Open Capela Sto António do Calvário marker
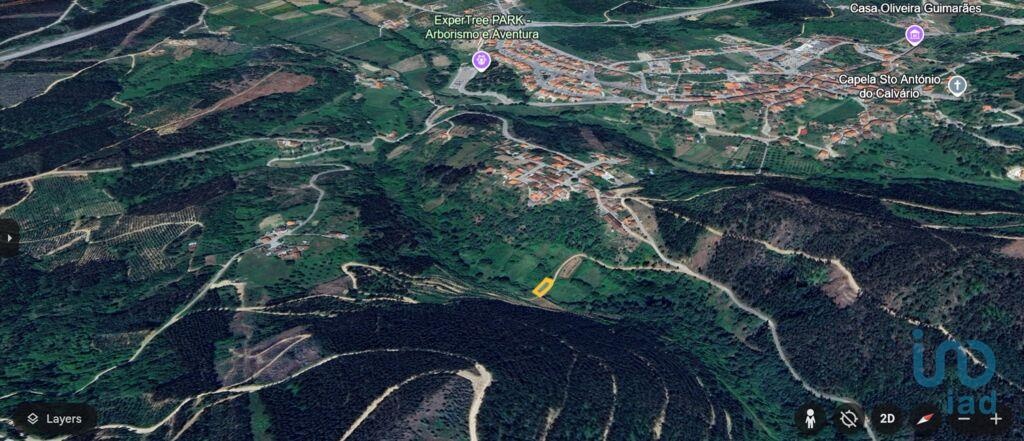 (957, 86)
